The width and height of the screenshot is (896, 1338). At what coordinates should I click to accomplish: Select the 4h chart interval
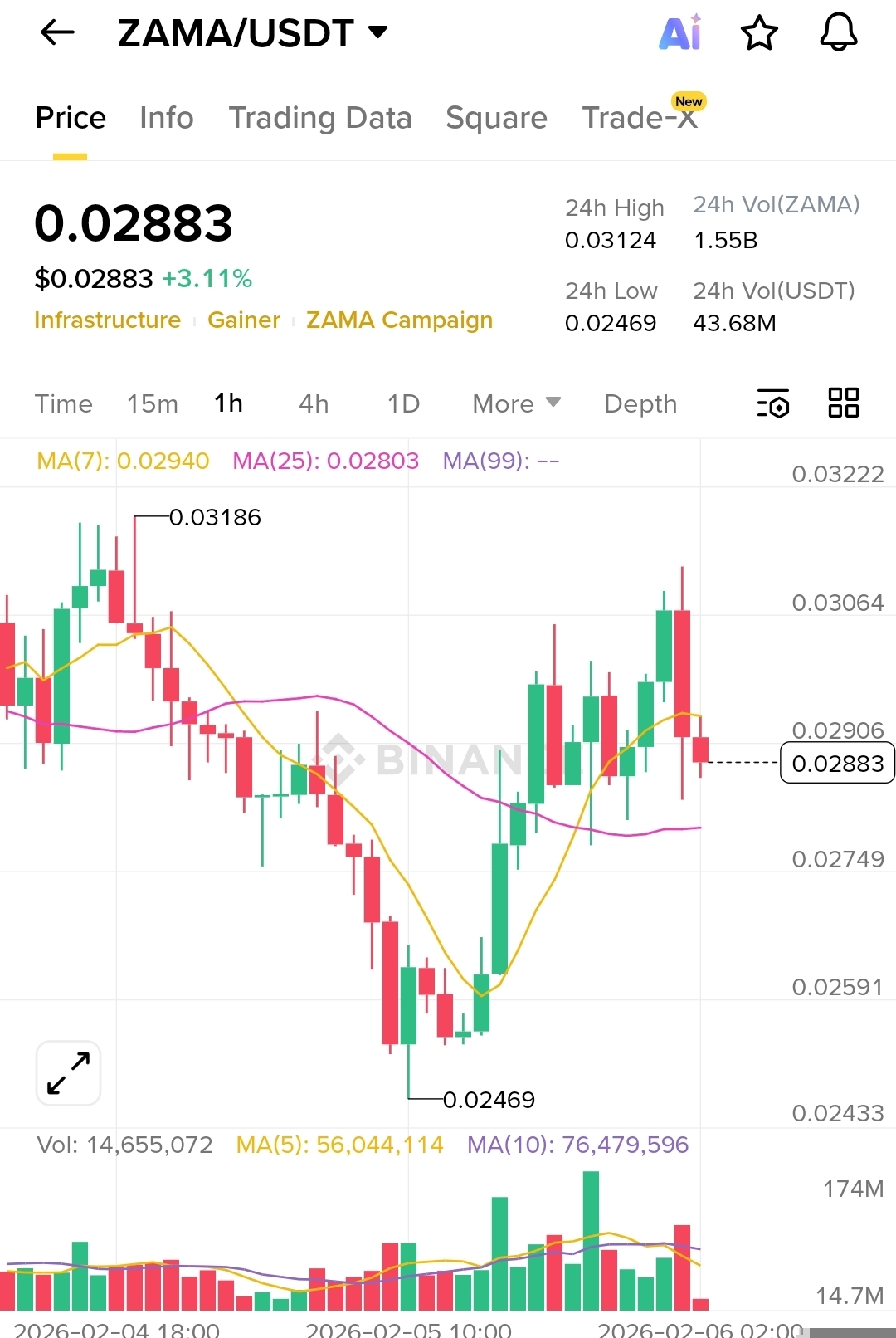click(314, 404)
